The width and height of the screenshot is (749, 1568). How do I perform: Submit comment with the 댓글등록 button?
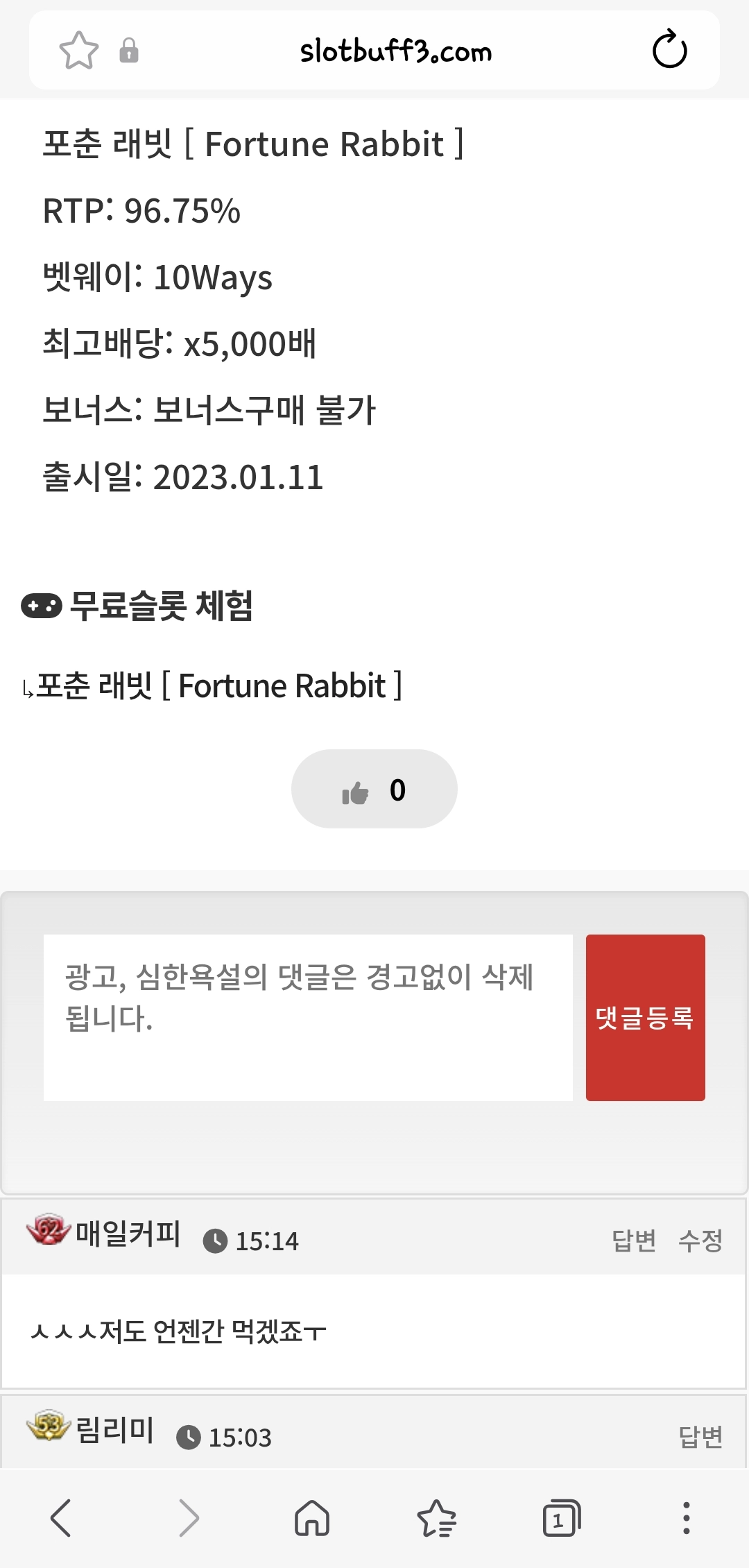[x=645, y=1017]
